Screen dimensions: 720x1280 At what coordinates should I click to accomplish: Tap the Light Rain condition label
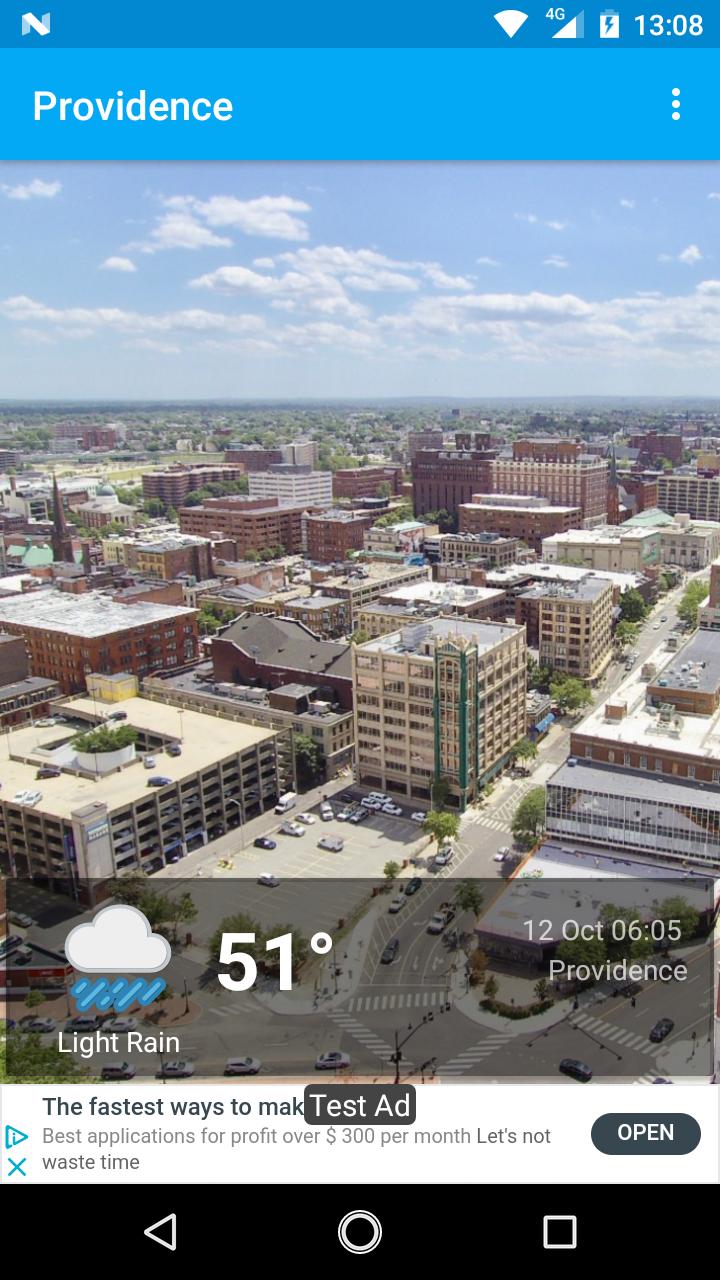pyautogui.click(x=118, y=1042)
